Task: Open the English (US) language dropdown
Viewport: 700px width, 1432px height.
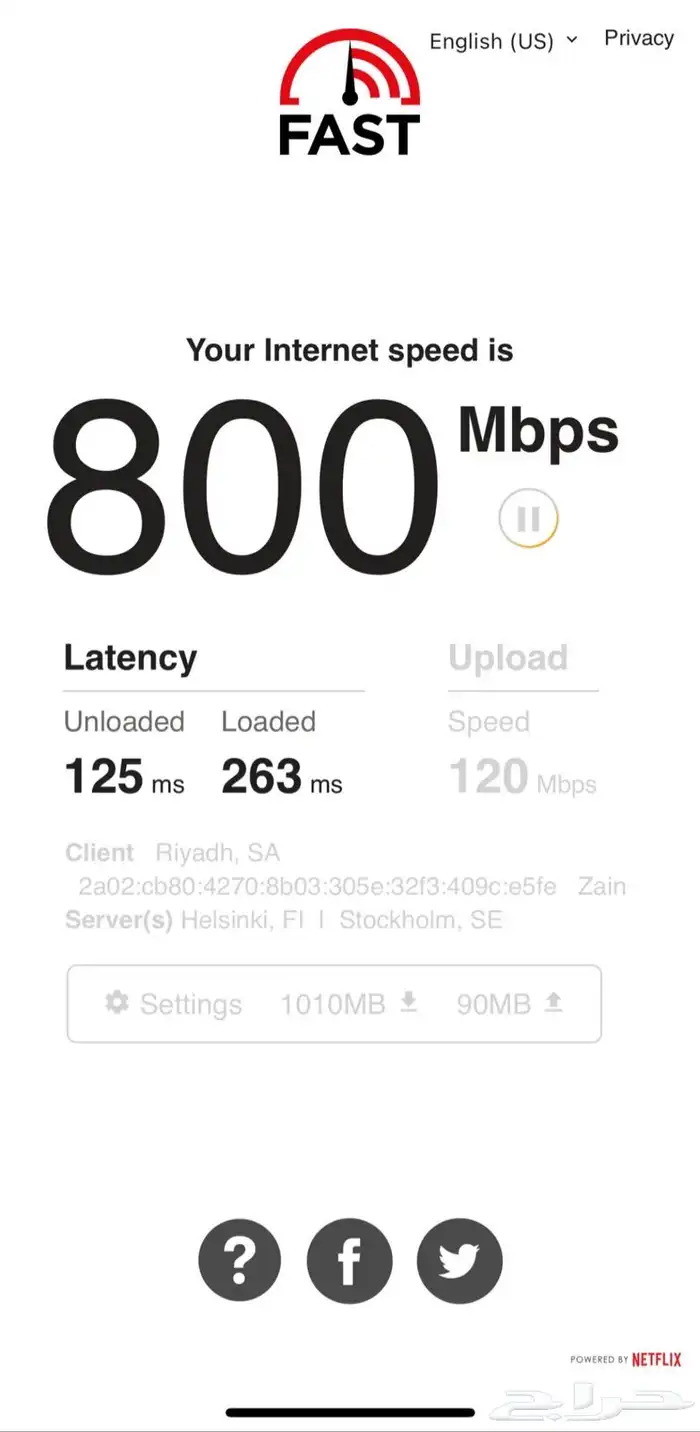Action: click(x=503, y=41)
